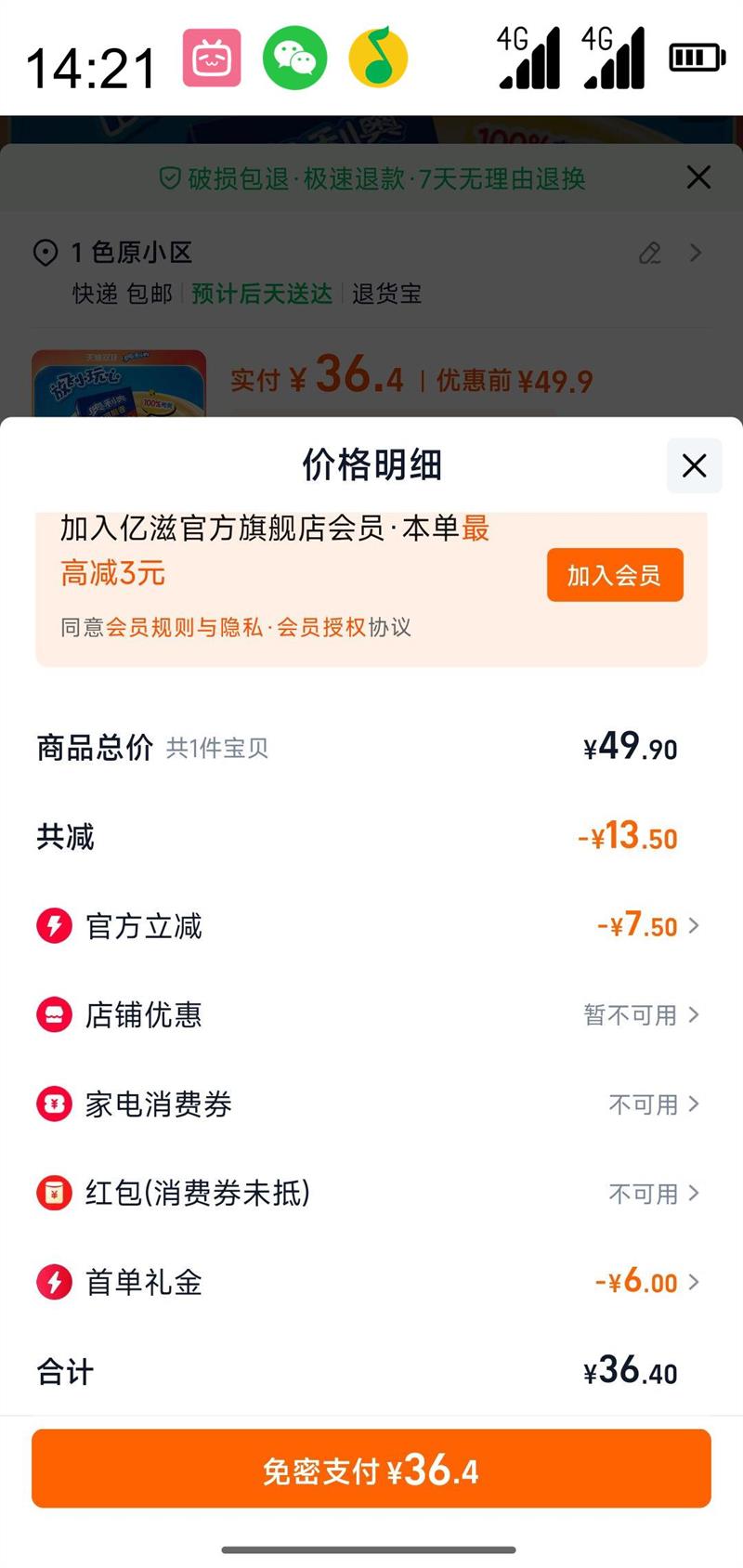Open the 会员规则与隐私·会员授权 agreement link
Screen dimensions: 743x1568
[236, 628]
